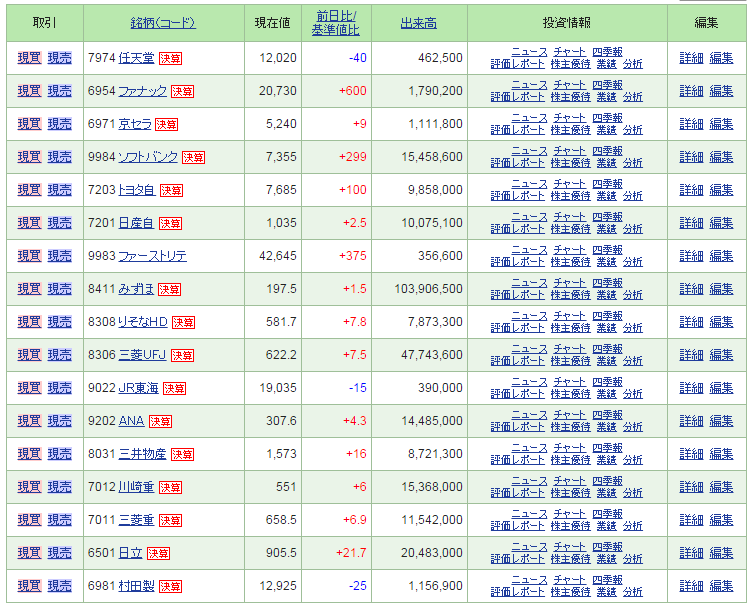Open 日立 stock link

click(x=130, y=553)
